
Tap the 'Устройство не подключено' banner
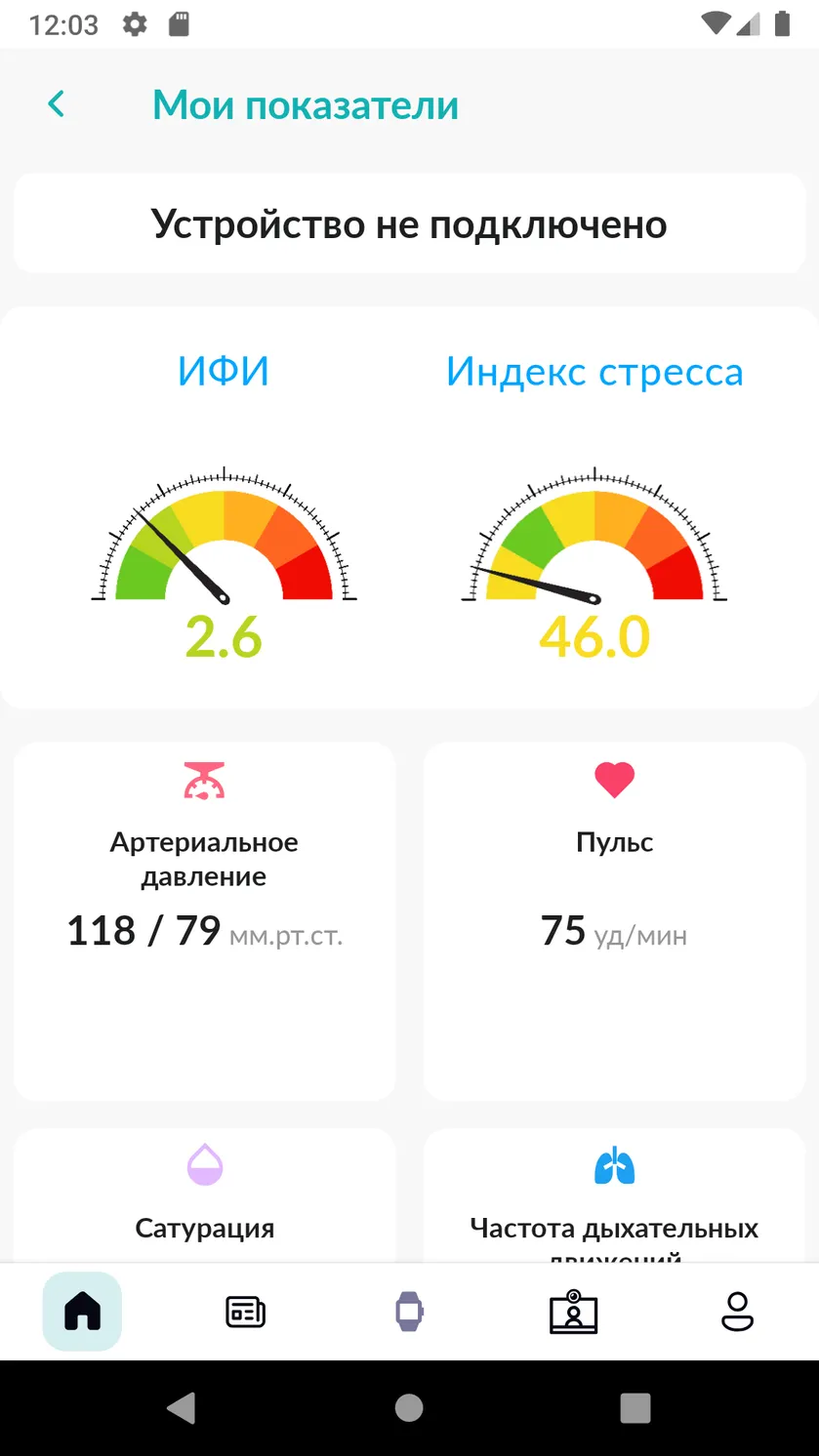click(409, 224)
